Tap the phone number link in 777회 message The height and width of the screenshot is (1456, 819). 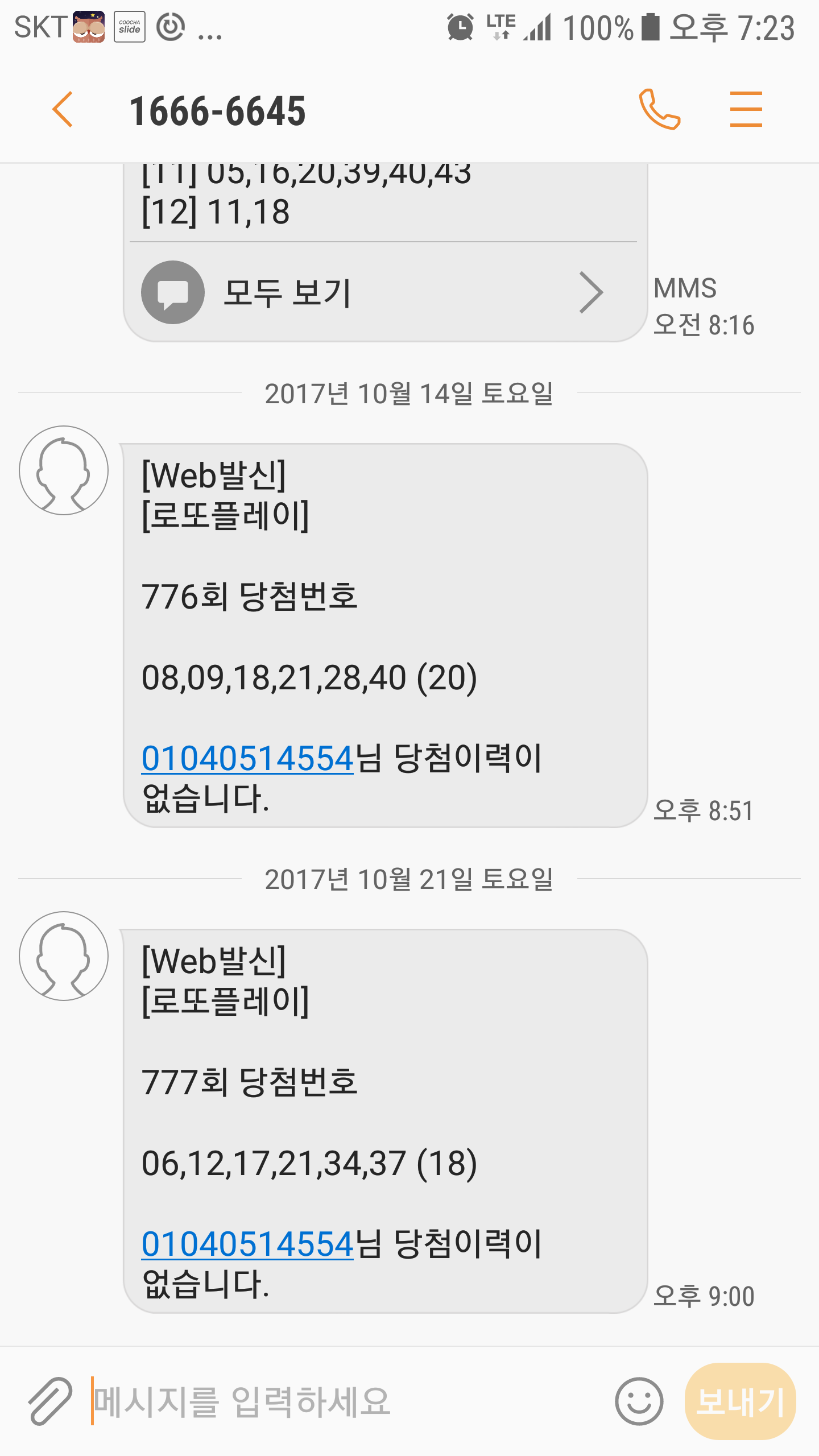point(247,1244)
